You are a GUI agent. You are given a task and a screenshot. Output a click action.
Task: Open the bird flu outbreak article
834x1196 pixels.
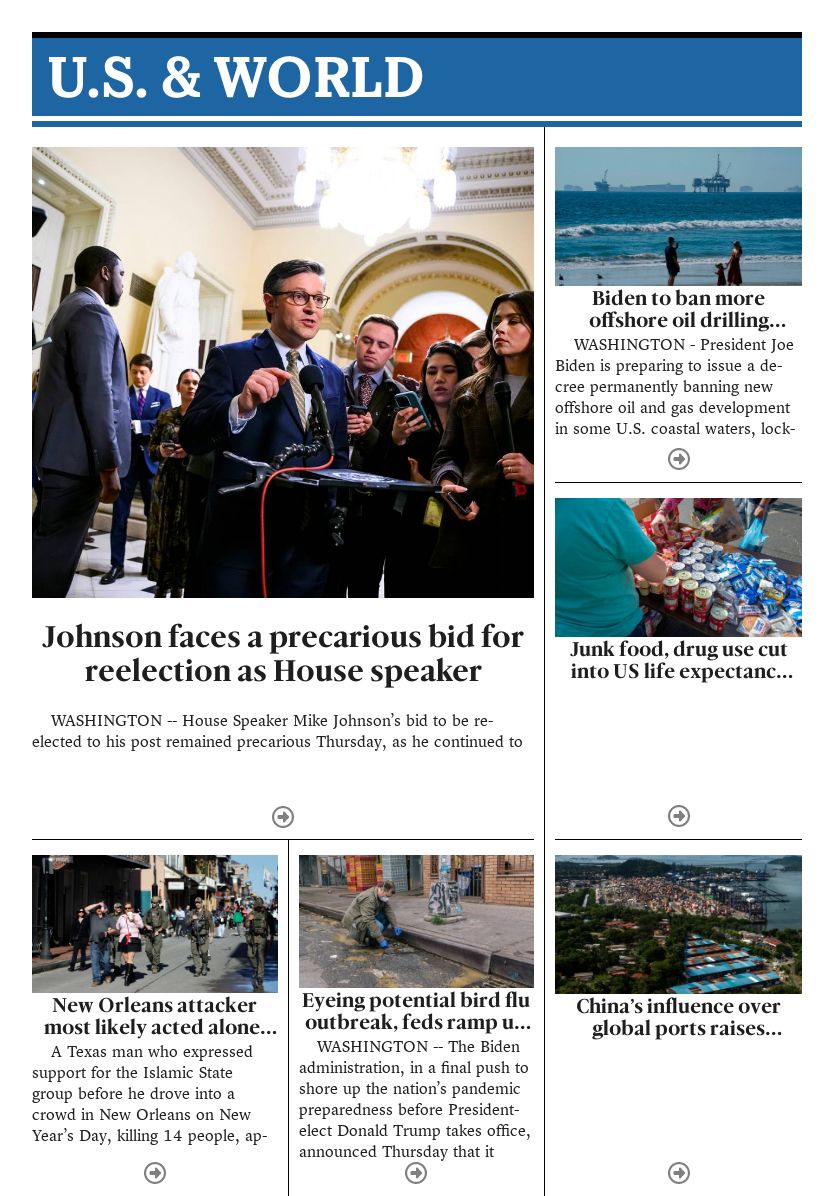point(416,1011)
